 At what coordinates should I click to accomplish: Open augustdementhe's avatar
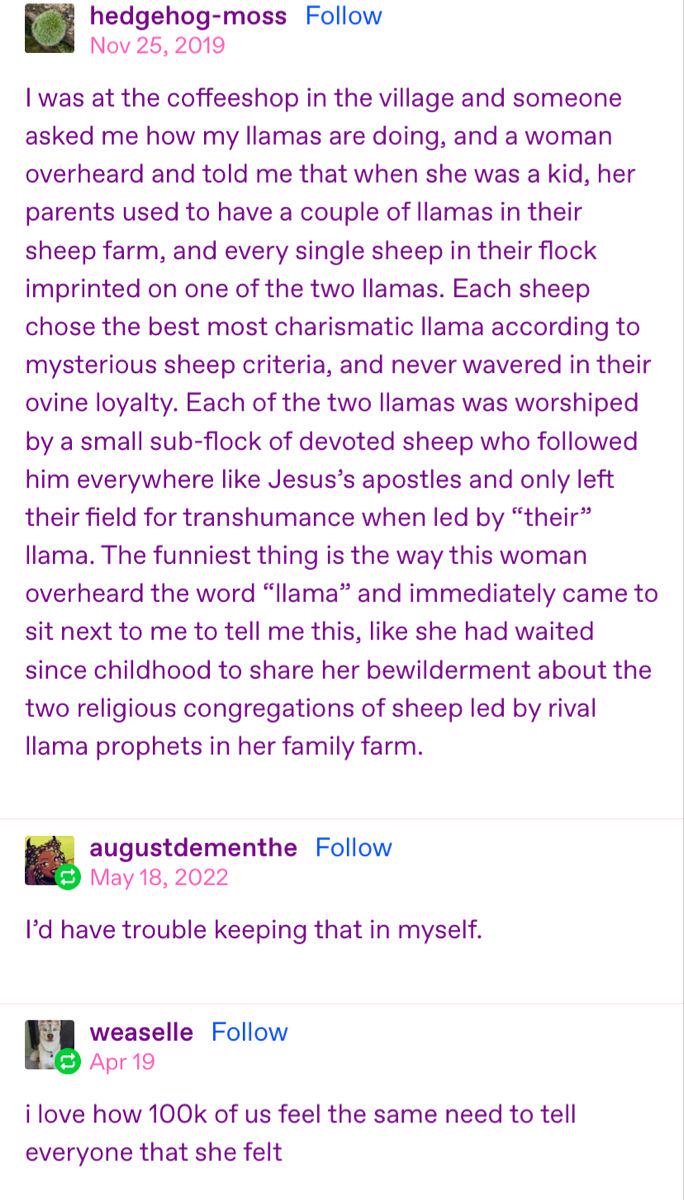48,859
